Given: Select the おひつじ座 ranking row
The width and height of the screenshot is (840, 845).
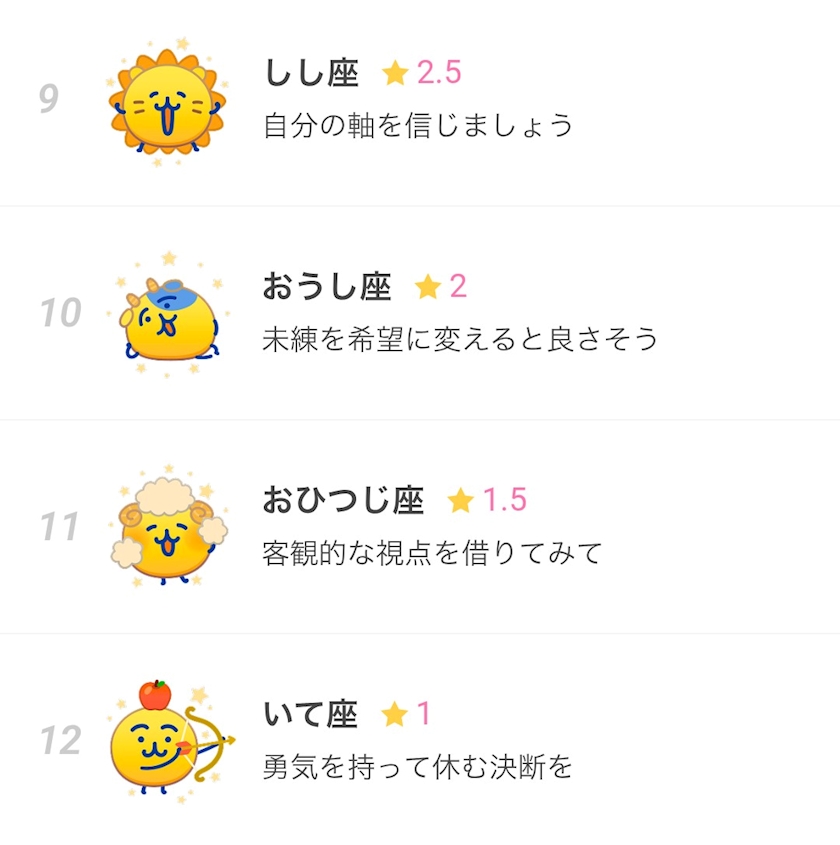Looking at the screenshot, I should (x=418, y=526).
